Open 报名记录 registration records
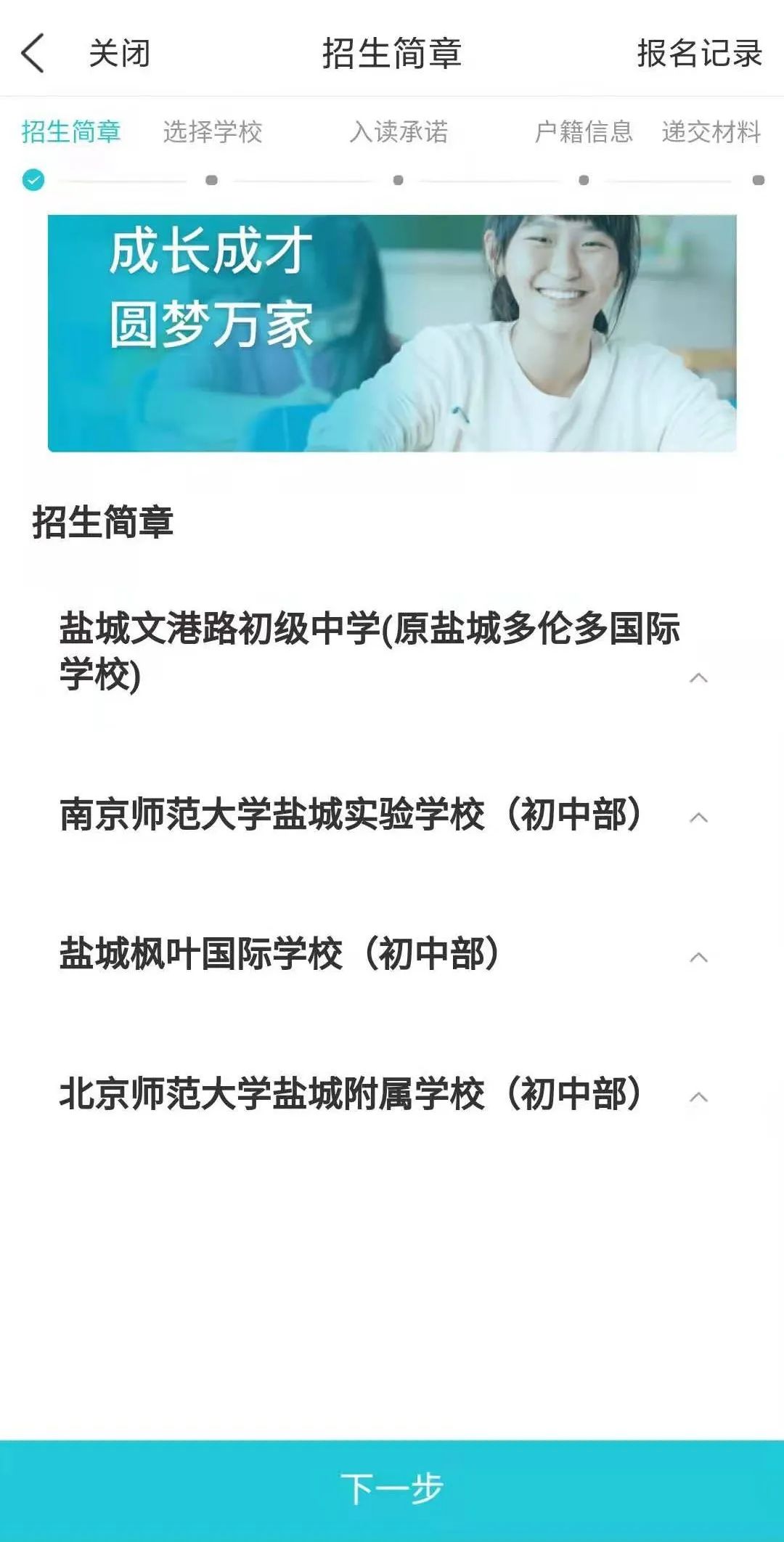 click(699, 54)
